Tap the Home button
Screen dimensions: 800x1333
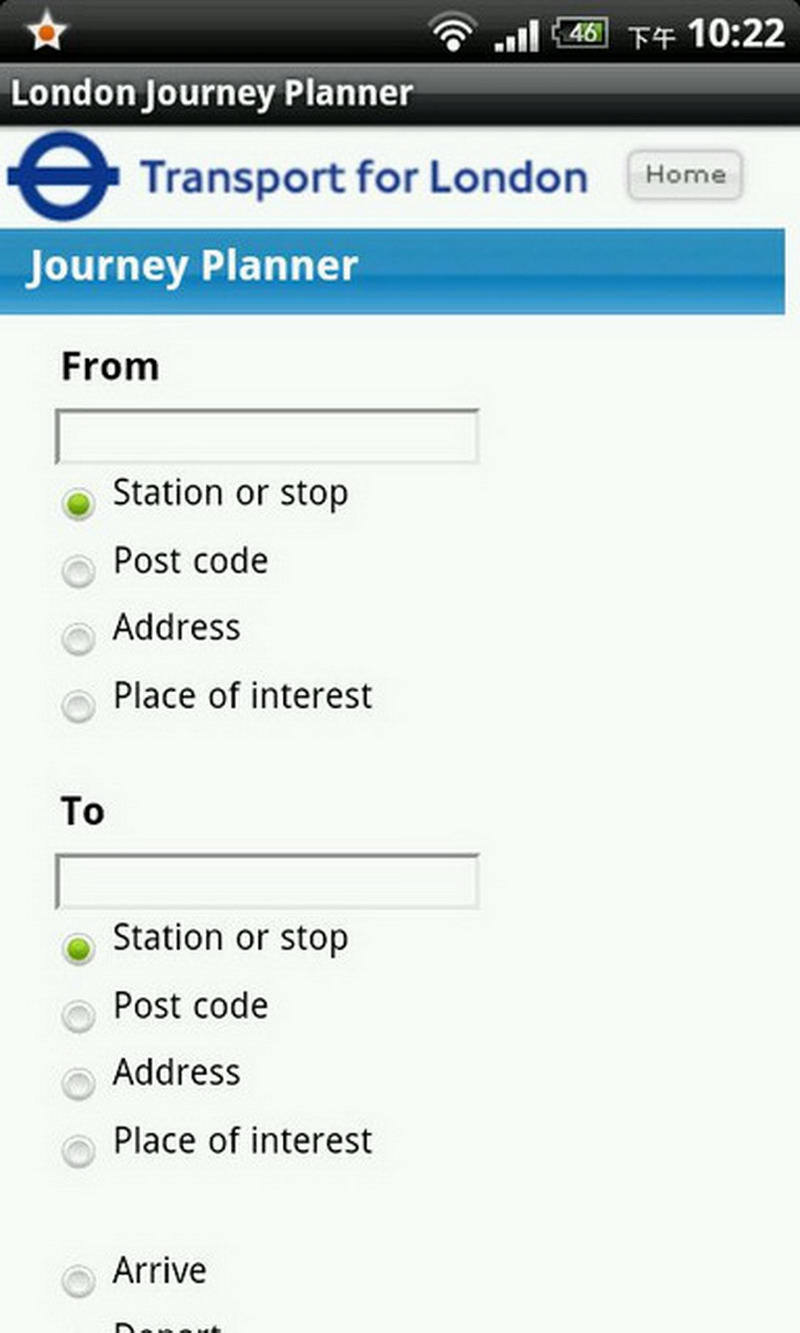click(685, 175)
